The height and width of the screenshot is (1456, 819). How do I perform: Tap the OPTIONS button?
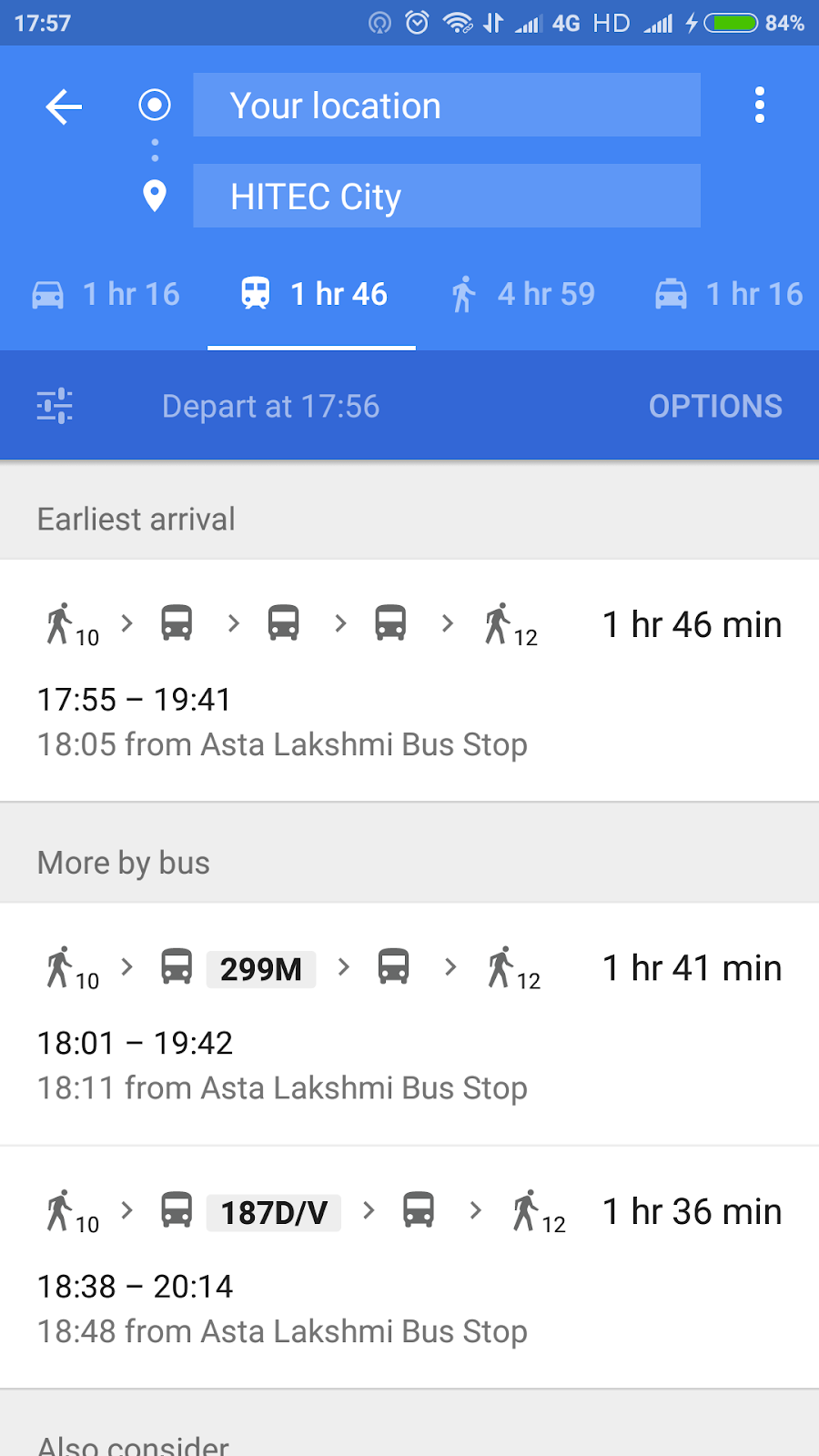click(715, 405)
